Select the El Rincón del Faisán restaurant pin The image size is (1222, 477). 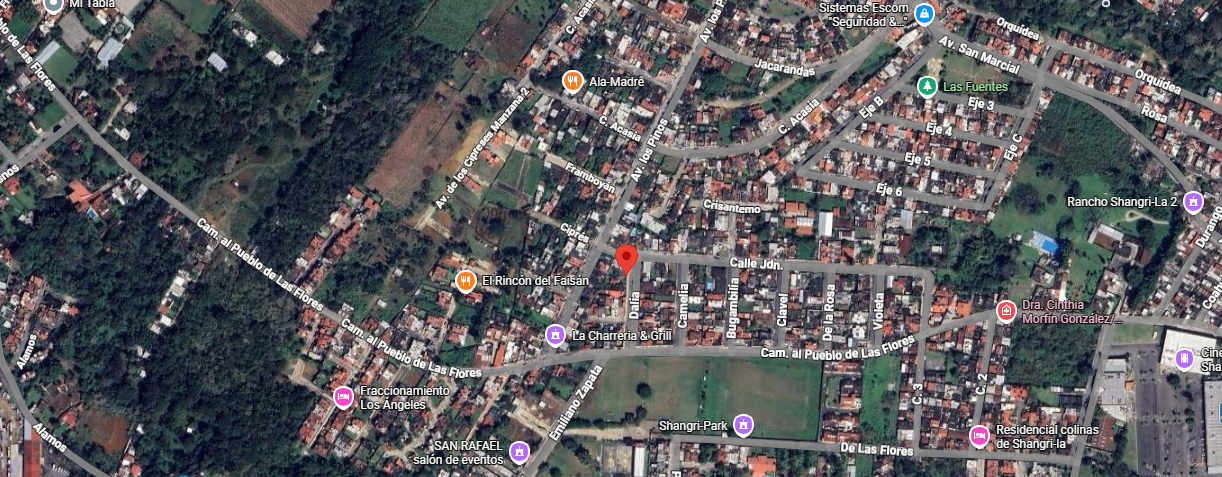click(x=465, y=281)
